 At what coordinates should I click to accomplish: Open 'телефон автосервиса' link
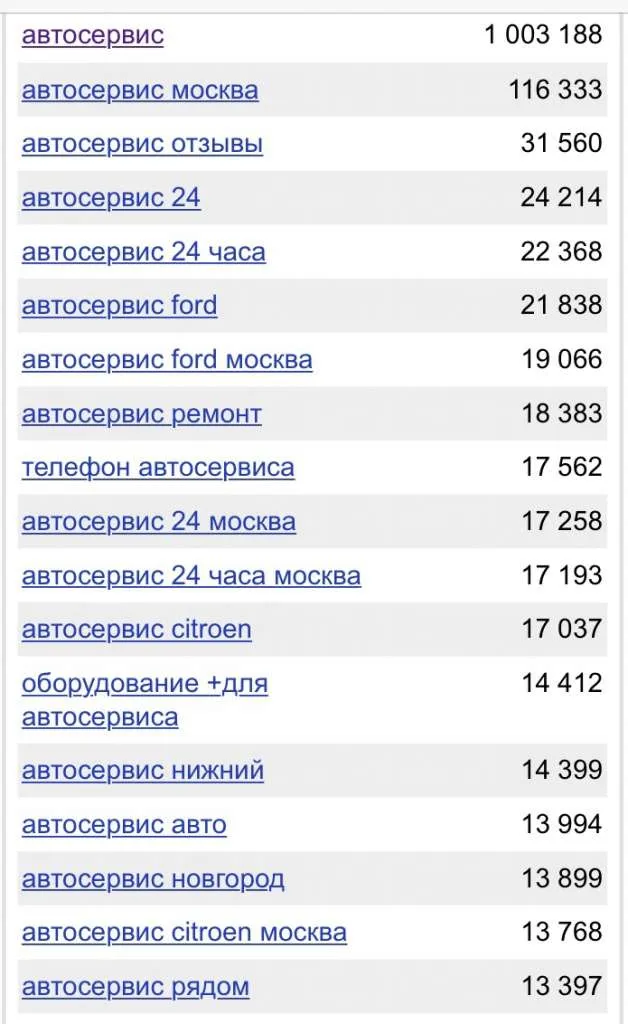tap(158, 468)
